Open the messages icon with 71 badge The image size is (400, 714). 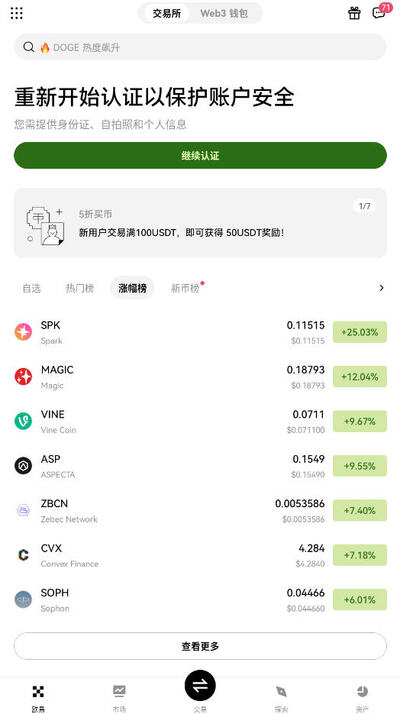tap(381, 12)
